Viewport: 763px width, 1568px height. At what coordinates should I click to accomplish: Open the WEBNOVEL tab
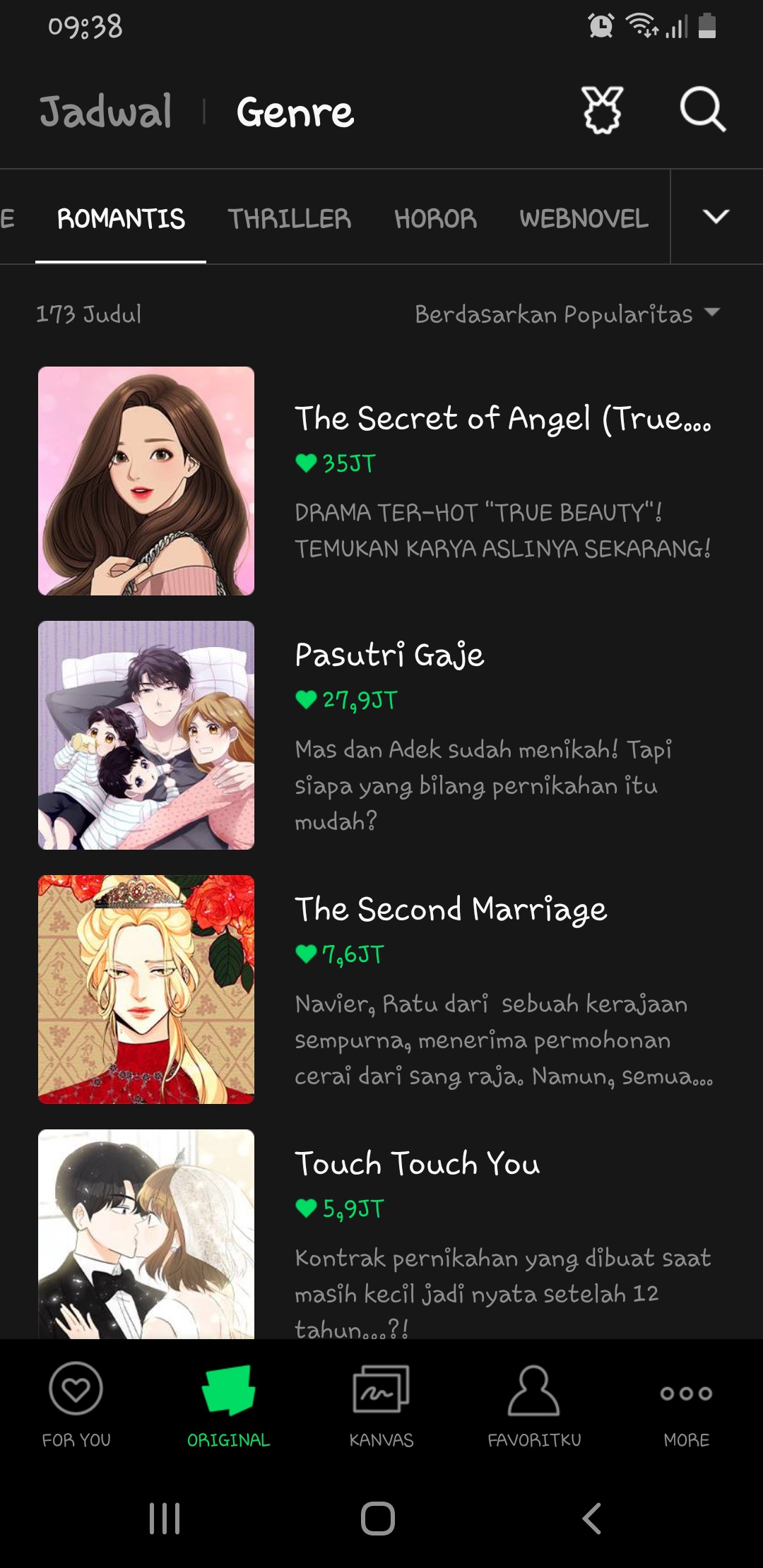(583, 218)
